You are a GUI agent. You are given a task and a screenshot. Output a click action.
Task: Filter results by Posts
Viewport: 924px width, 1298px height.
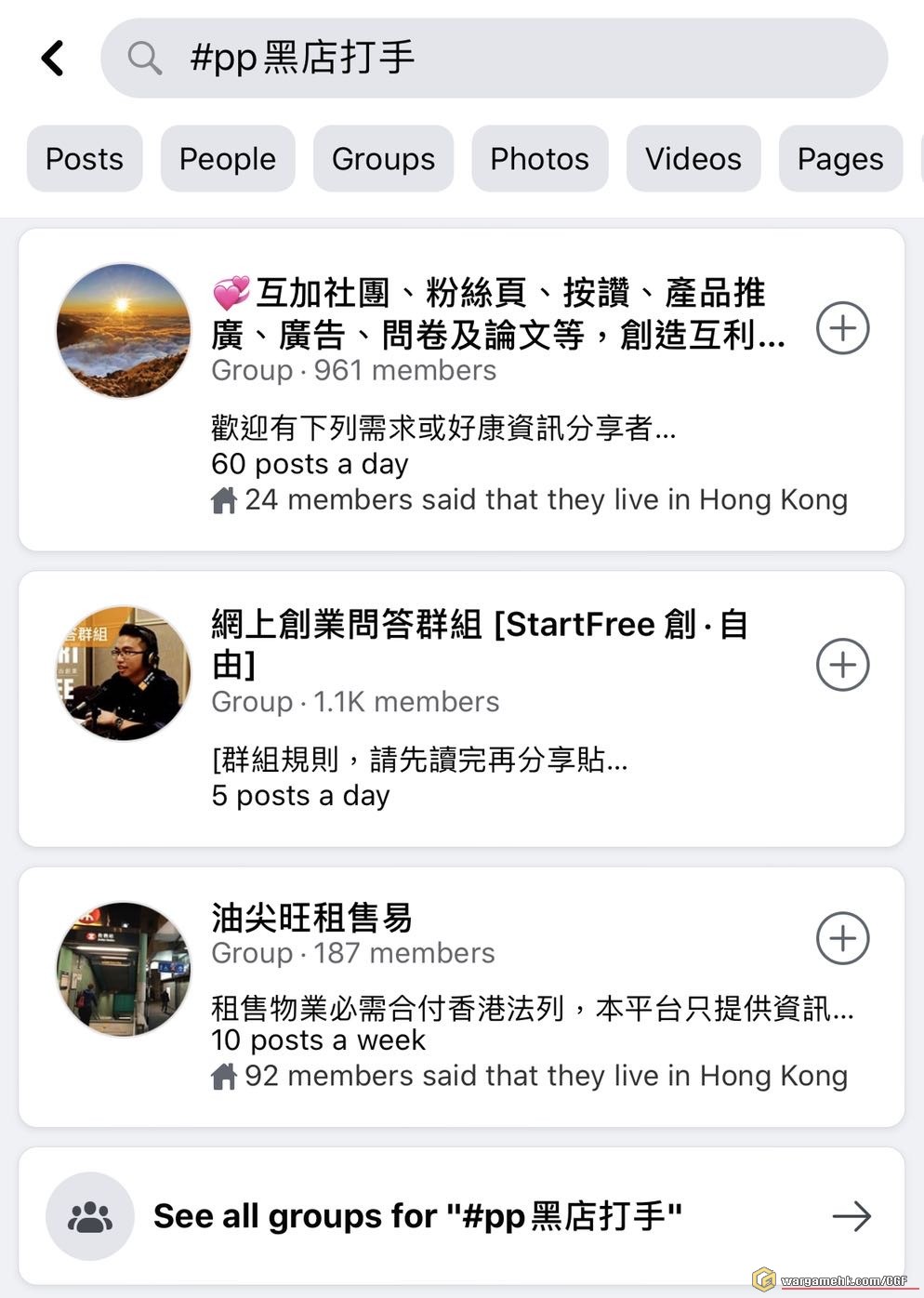85,159
